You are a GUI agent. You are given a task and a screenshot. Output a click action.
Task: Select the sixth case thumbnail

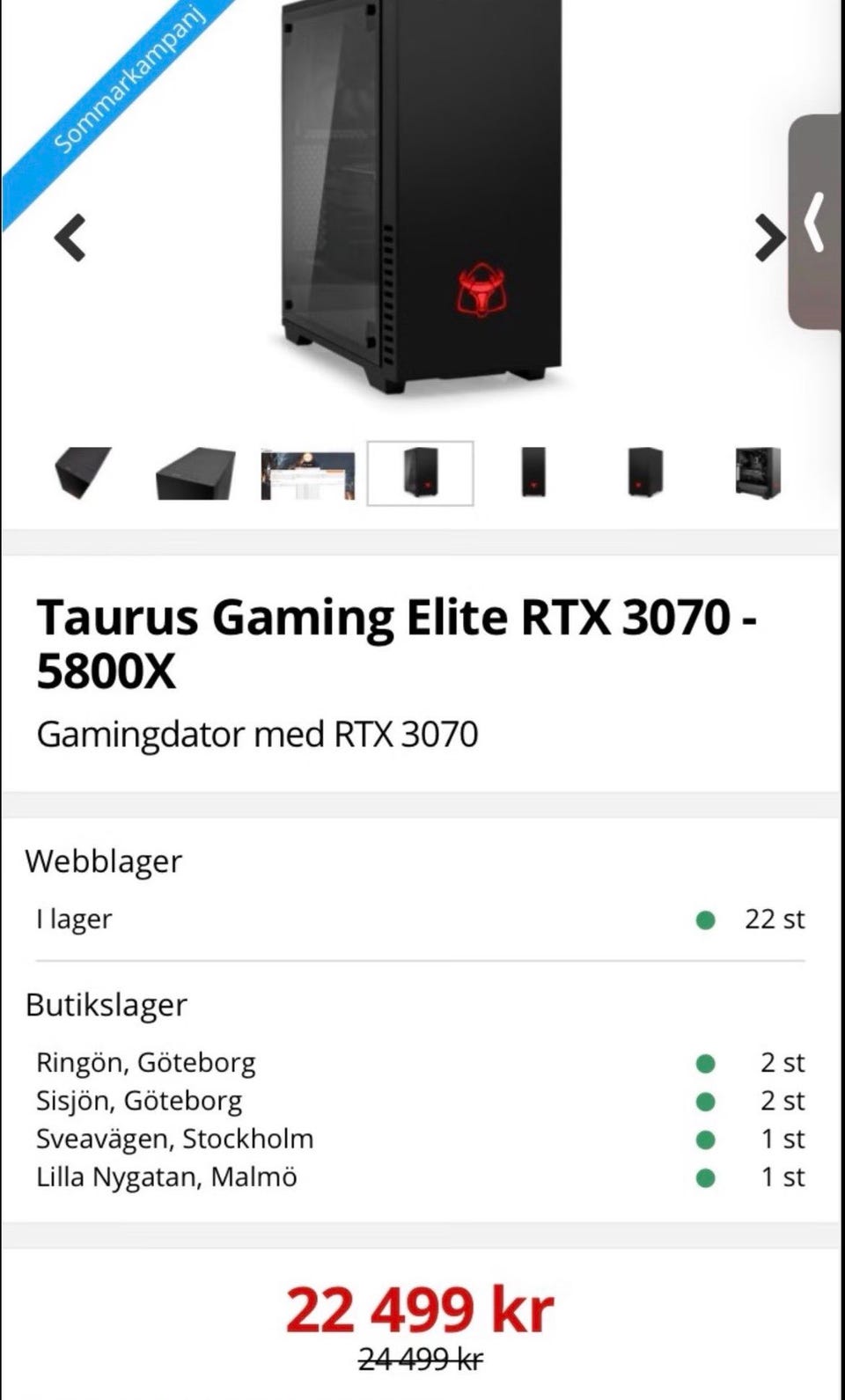tap(645, 473)
